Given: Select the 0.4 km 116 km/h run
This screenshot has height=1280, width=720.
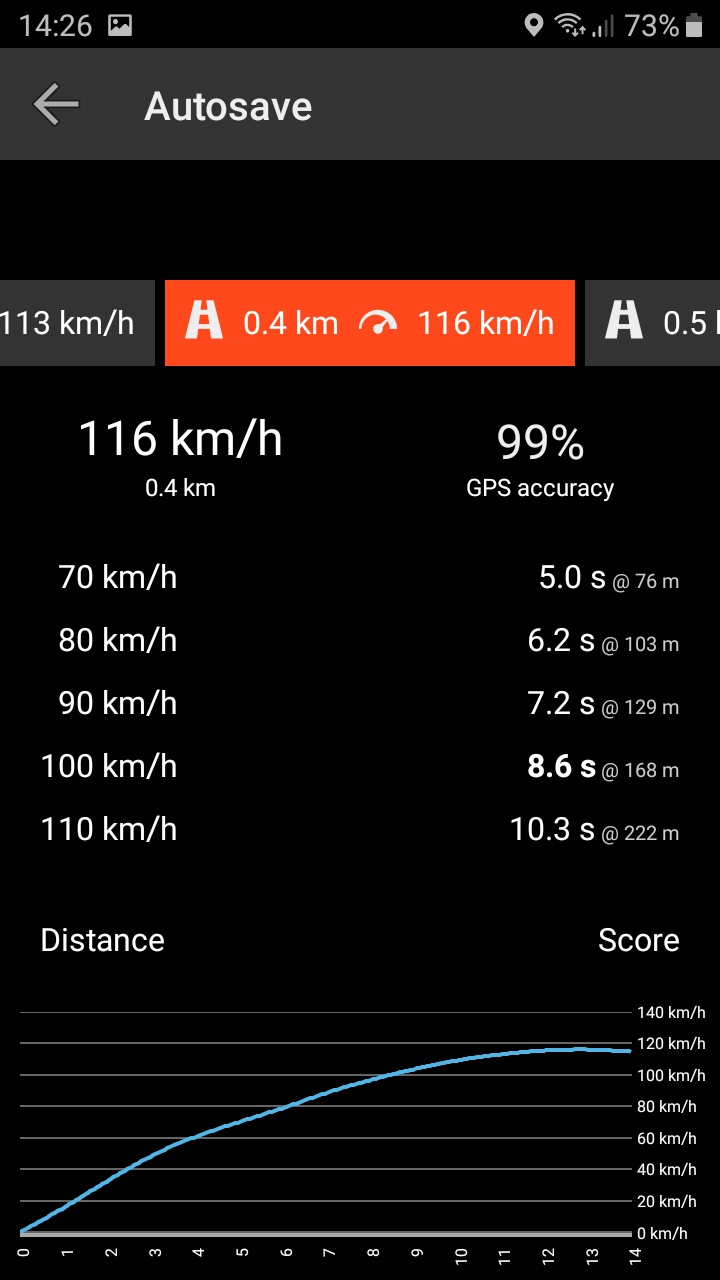Looking at the screenshot, I should coord(370,323).
